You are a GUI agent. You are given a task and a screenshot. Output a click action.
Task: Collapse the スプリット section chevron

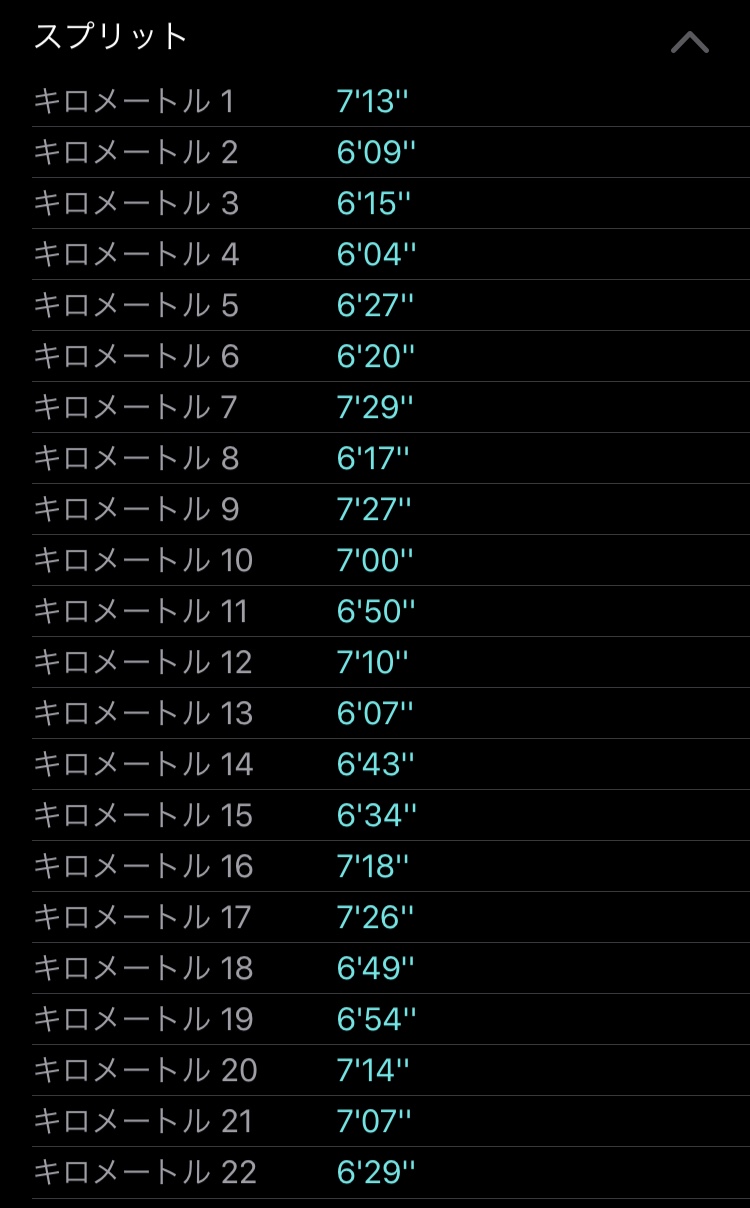pos(689,42)
